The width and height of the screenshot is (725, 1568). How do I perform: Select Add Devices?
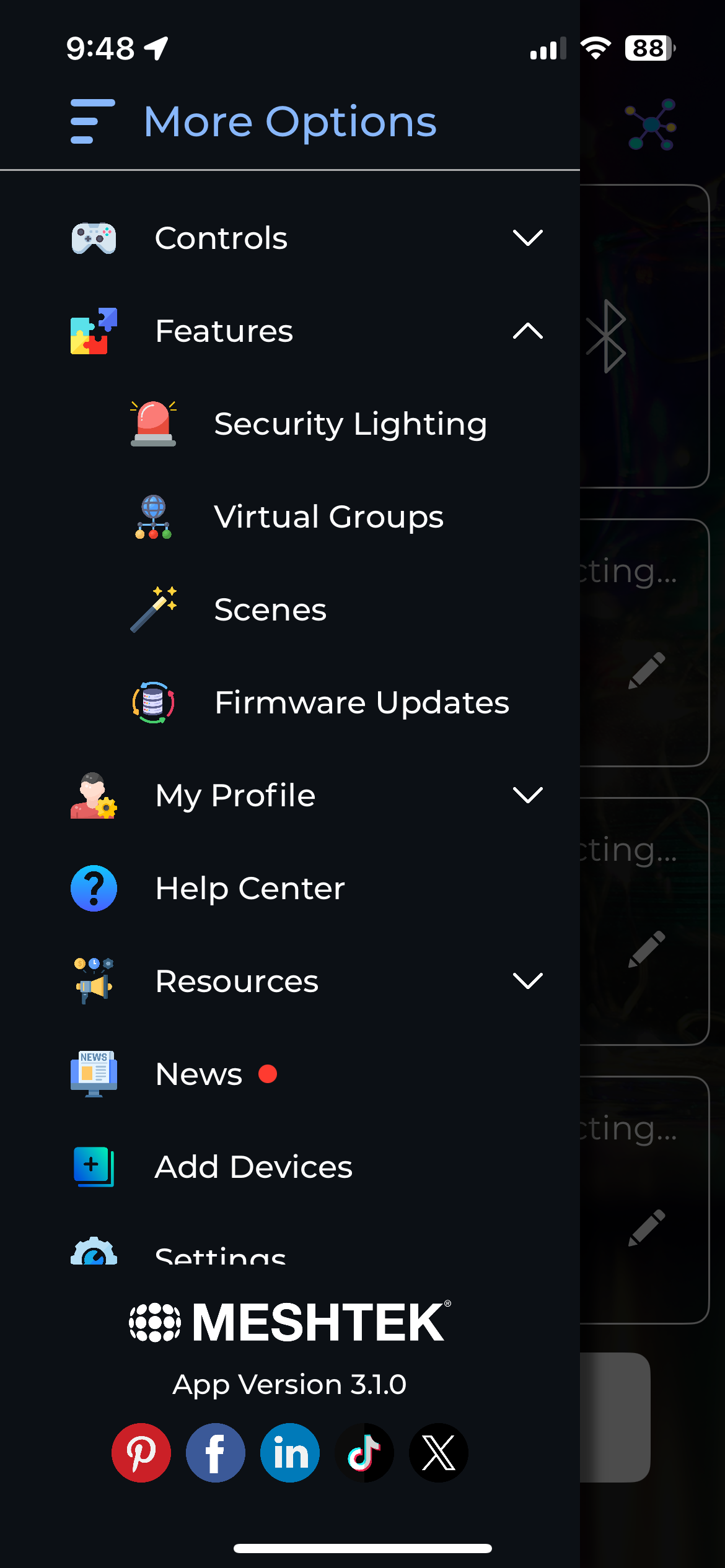click(x=253, y=1167)
